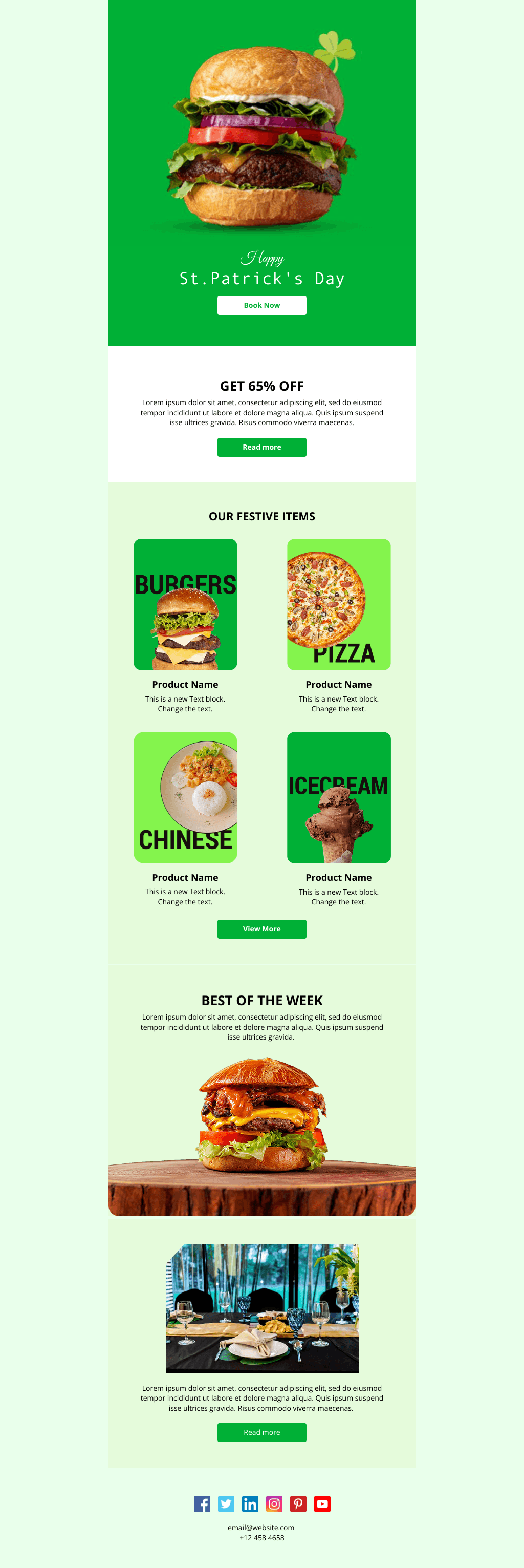The width and height of the screenshot is (524, 1568).
Task: Open Read more under GET 65% OFF
Action: tap(261, 447)
